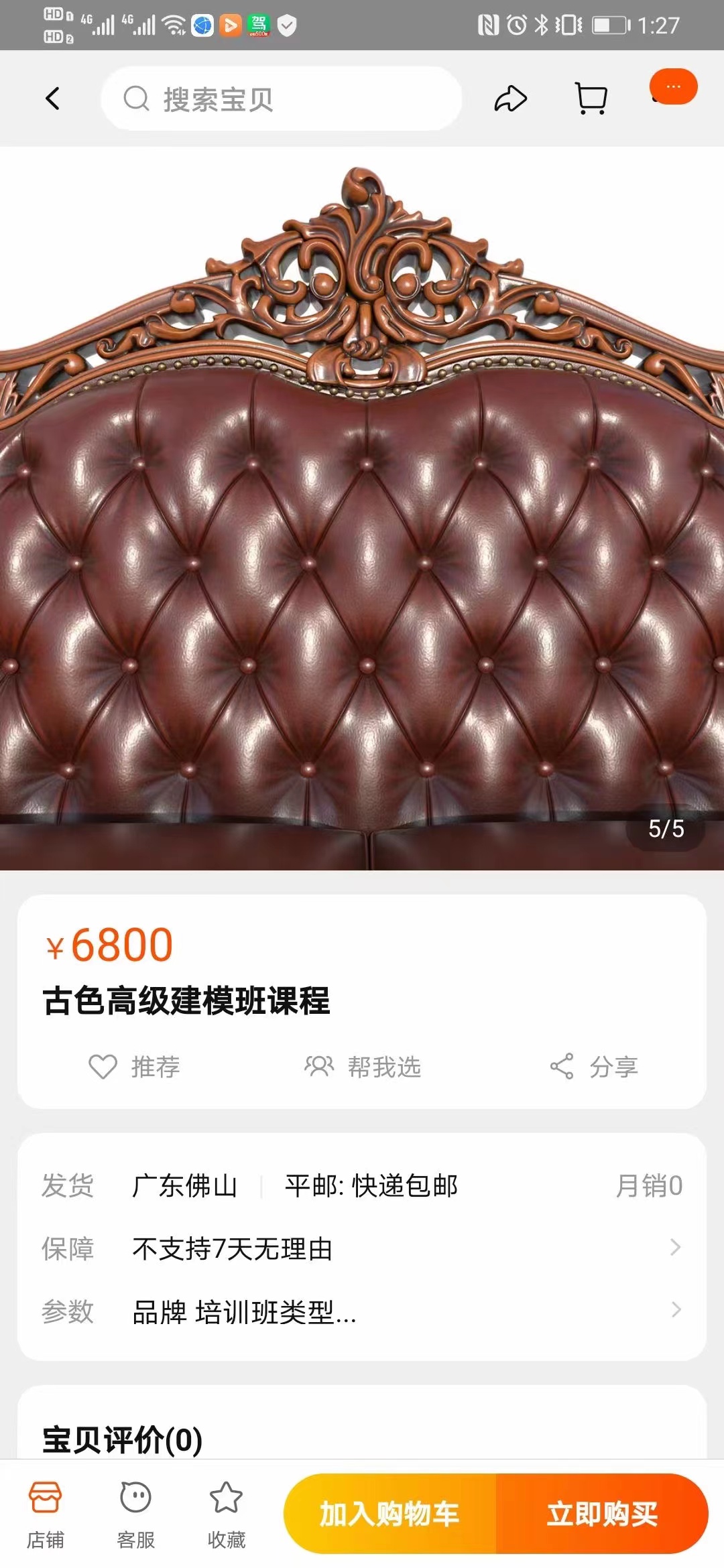Open the shopping cart icon

tap(591, 99)
